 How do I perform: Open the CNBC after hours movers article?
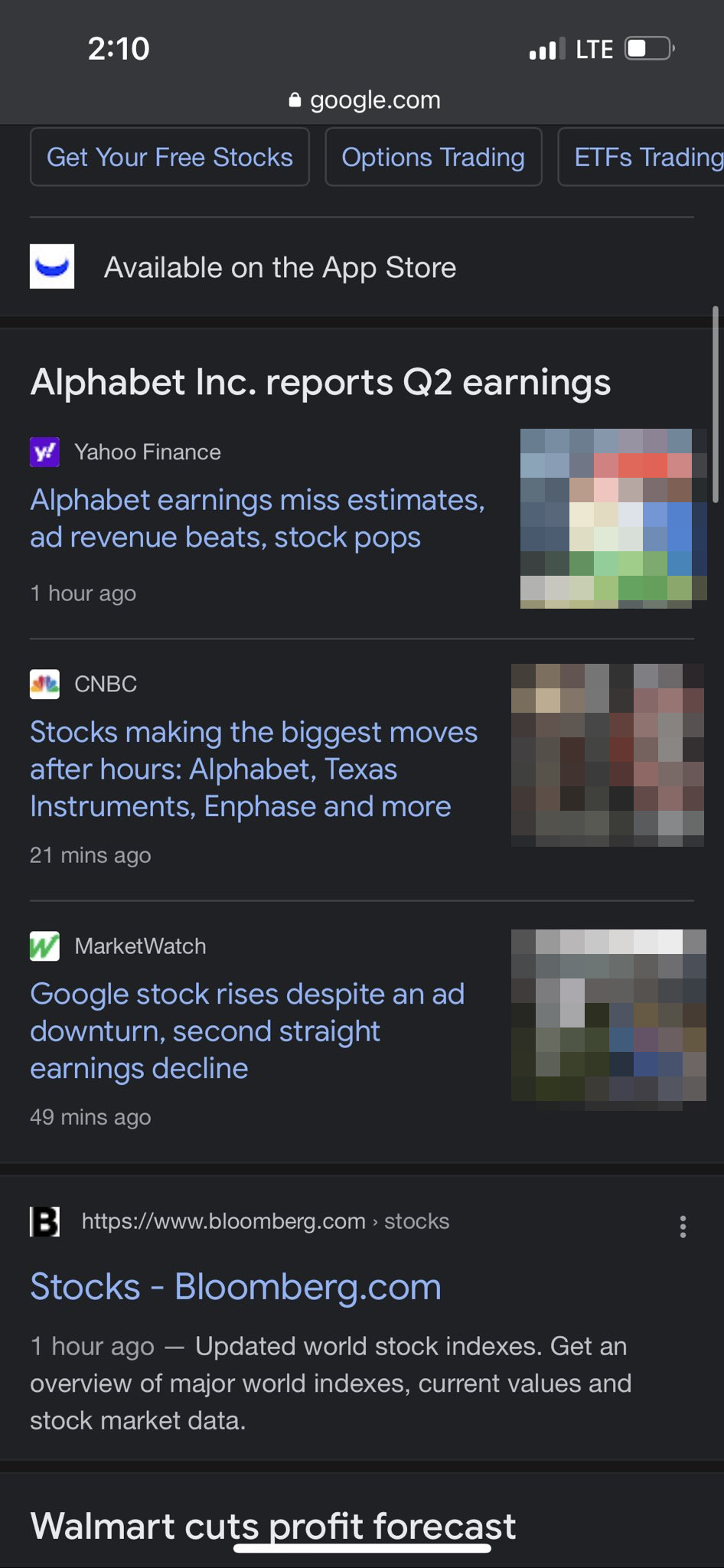point(253,769)
